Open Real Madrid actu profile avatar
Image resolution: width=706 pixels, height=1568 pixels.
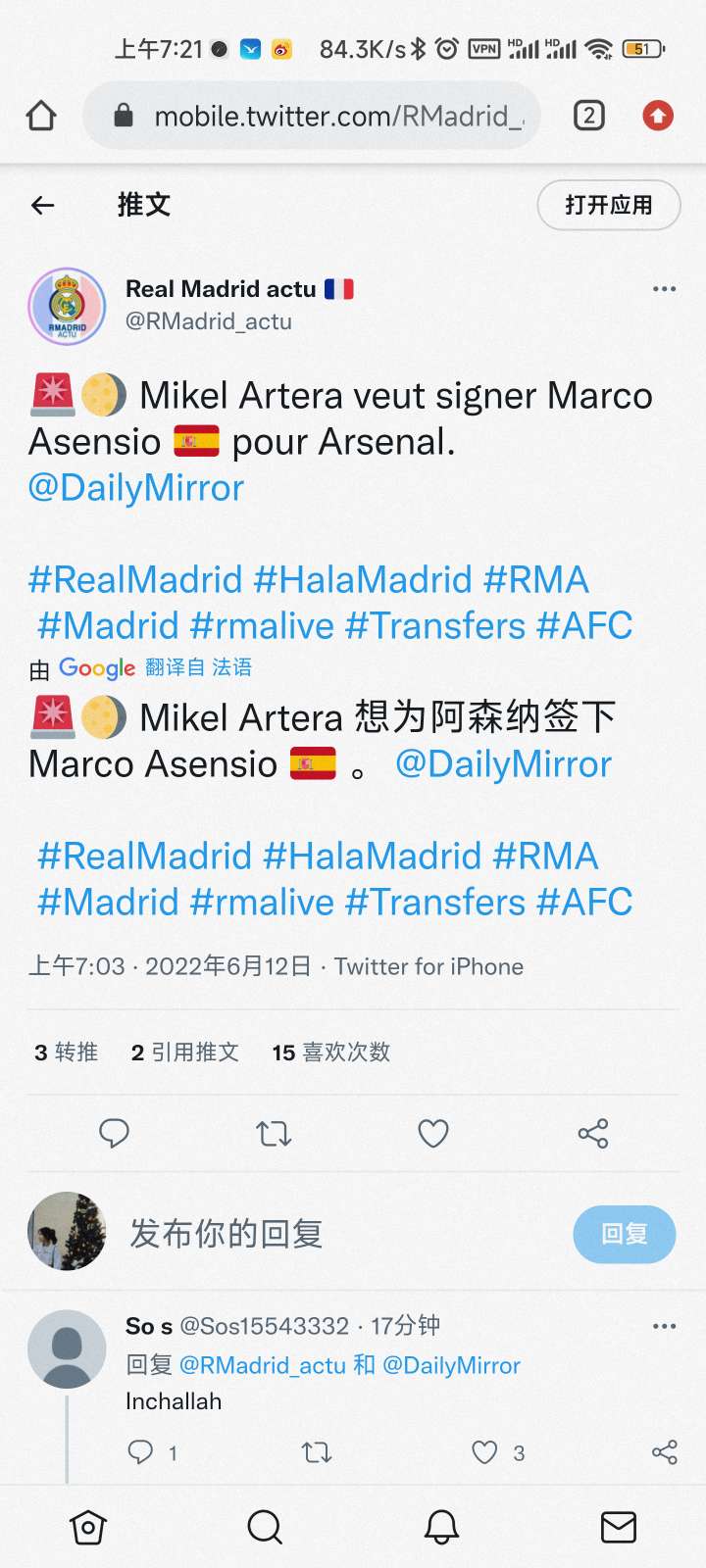click(67, 306)
